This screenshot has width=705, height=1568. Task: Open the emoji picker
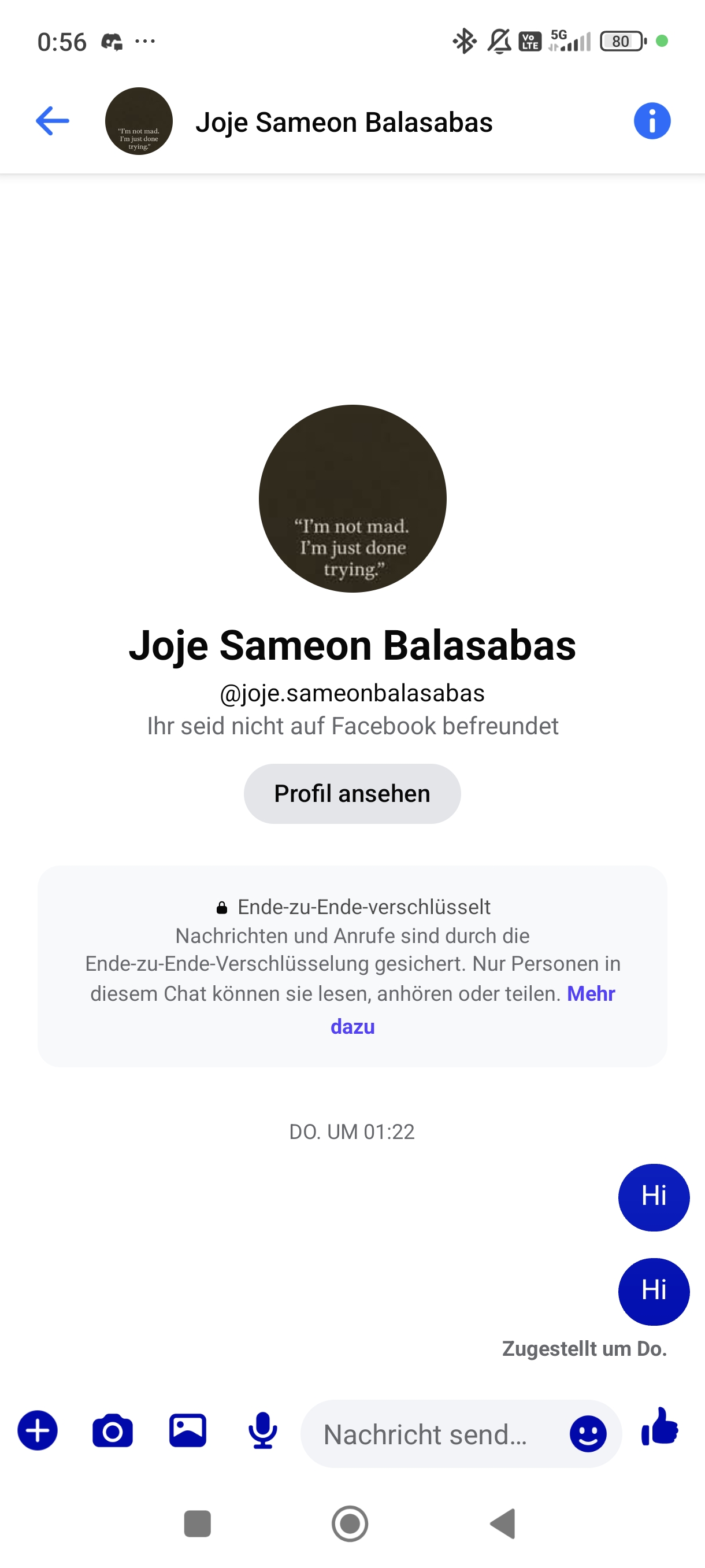click(x=588, y=1434)
